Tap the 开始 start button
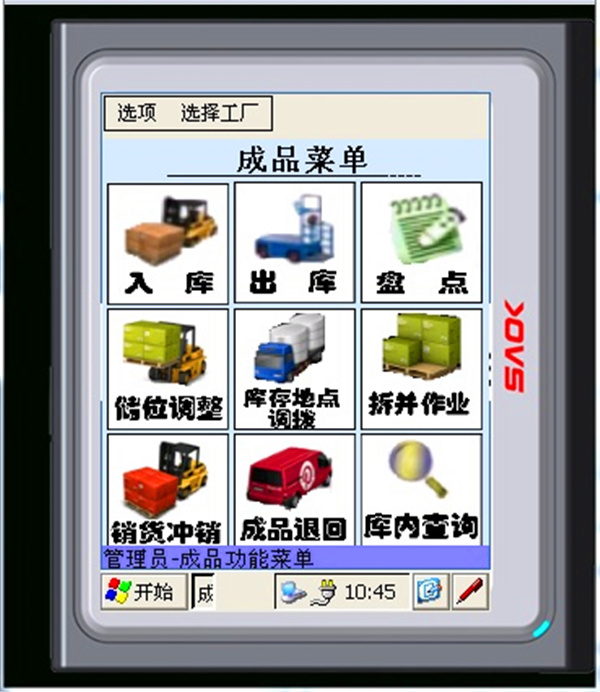Screen dimensions: 600x692 pyautogui.click(x=144, y=591)
